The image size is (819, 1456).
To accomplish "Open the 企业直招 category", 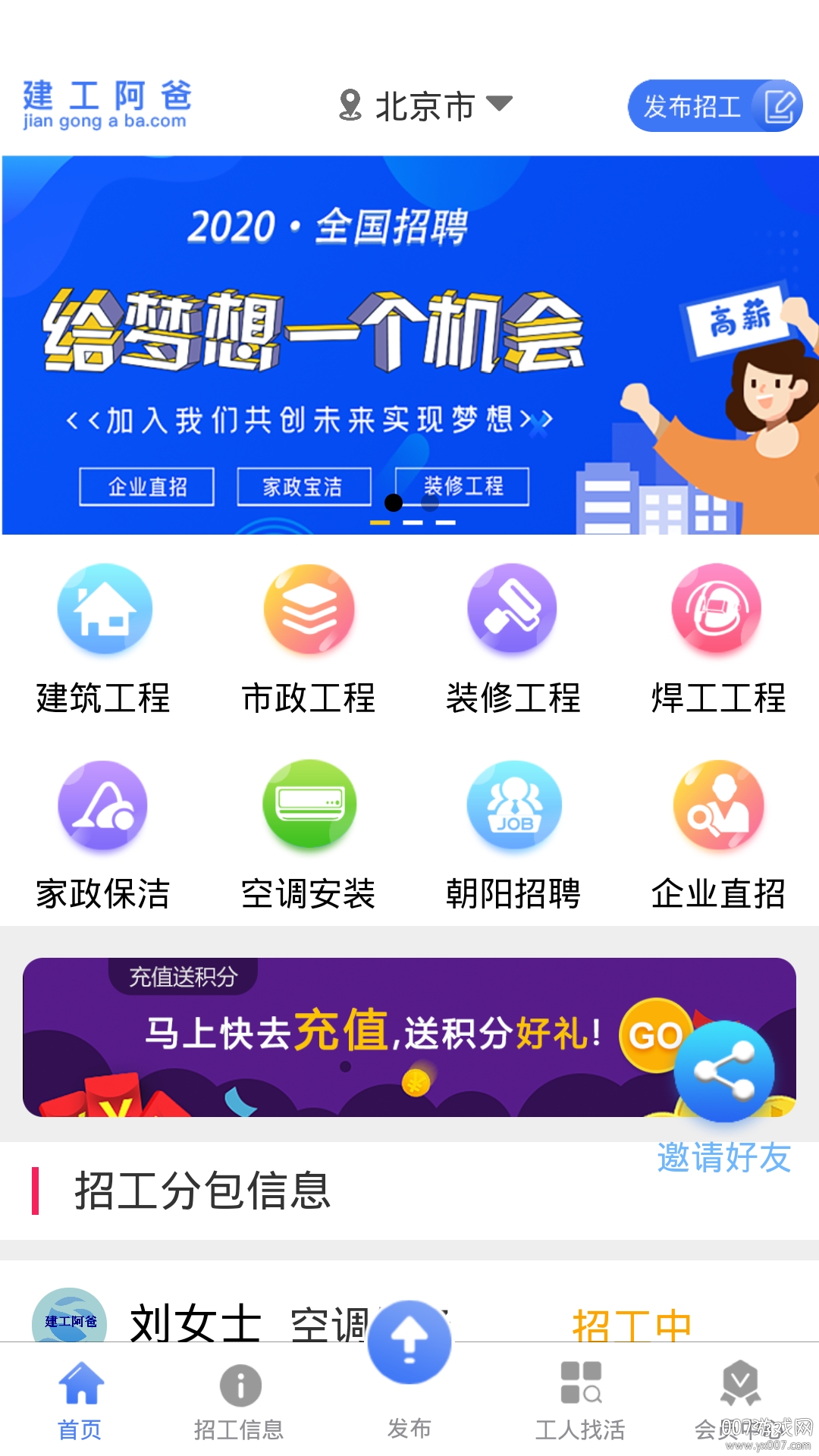I will coord(717,834).
